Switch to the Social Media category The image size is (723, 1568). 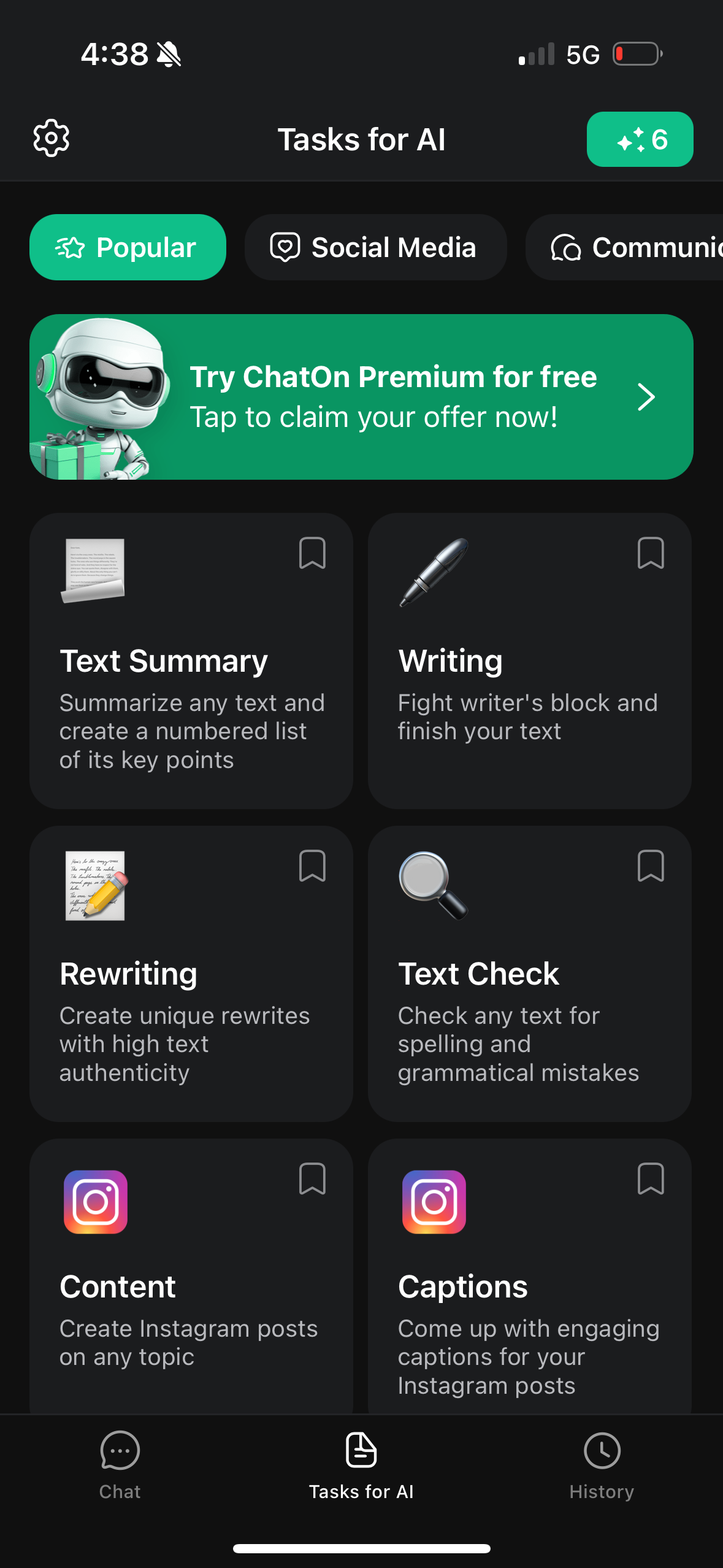point(375,247)
